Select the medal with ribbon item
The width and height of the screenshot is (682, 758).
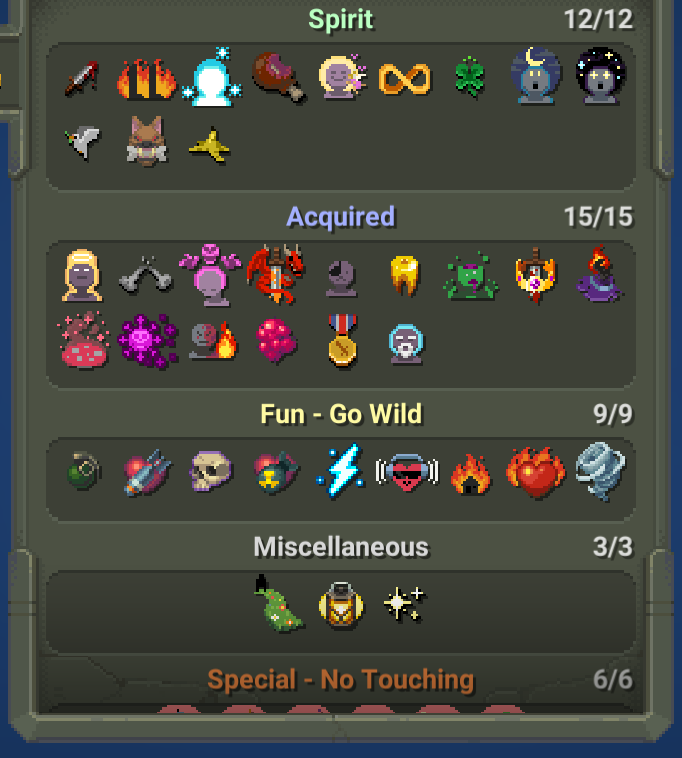342,340
